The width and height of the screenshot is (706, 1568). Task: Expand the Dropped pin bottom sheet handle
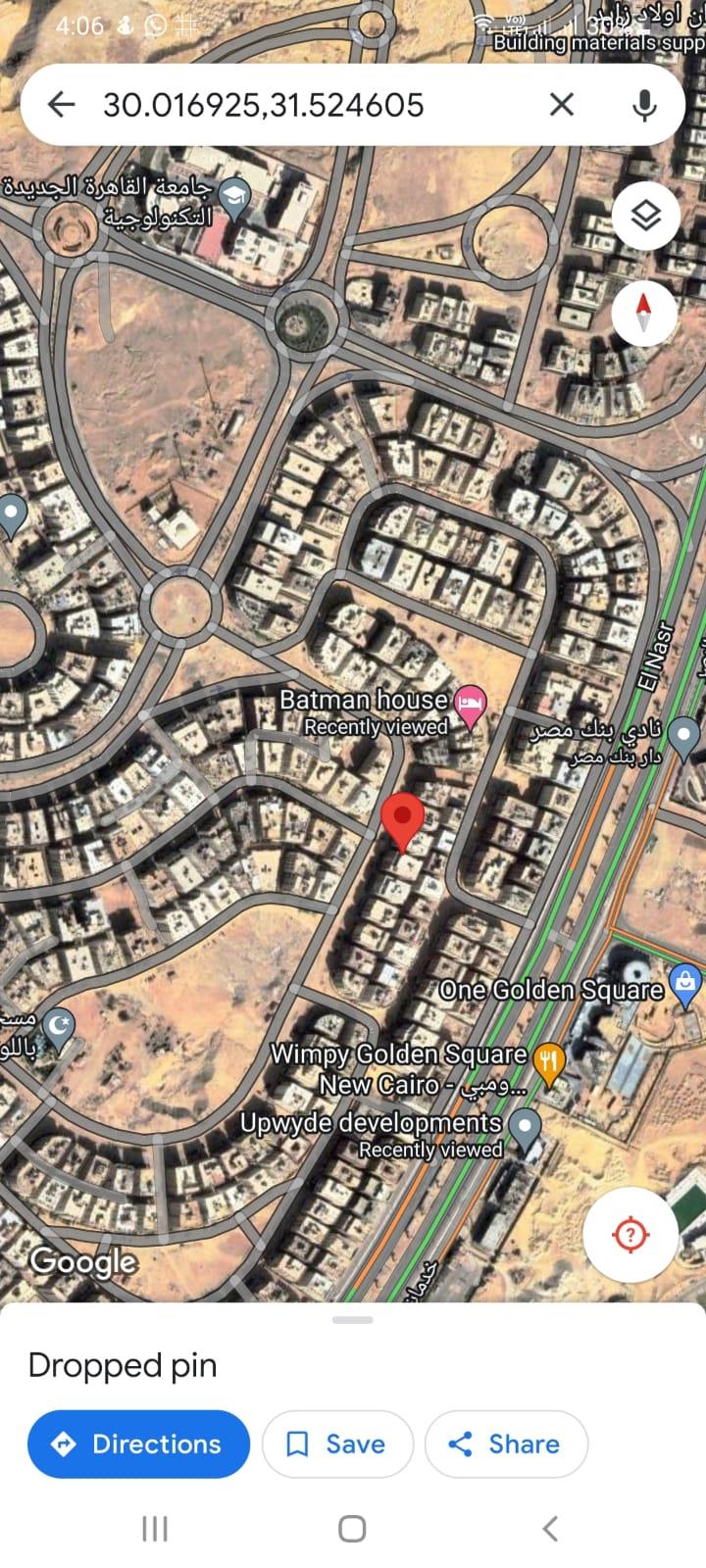[353, 1320]
